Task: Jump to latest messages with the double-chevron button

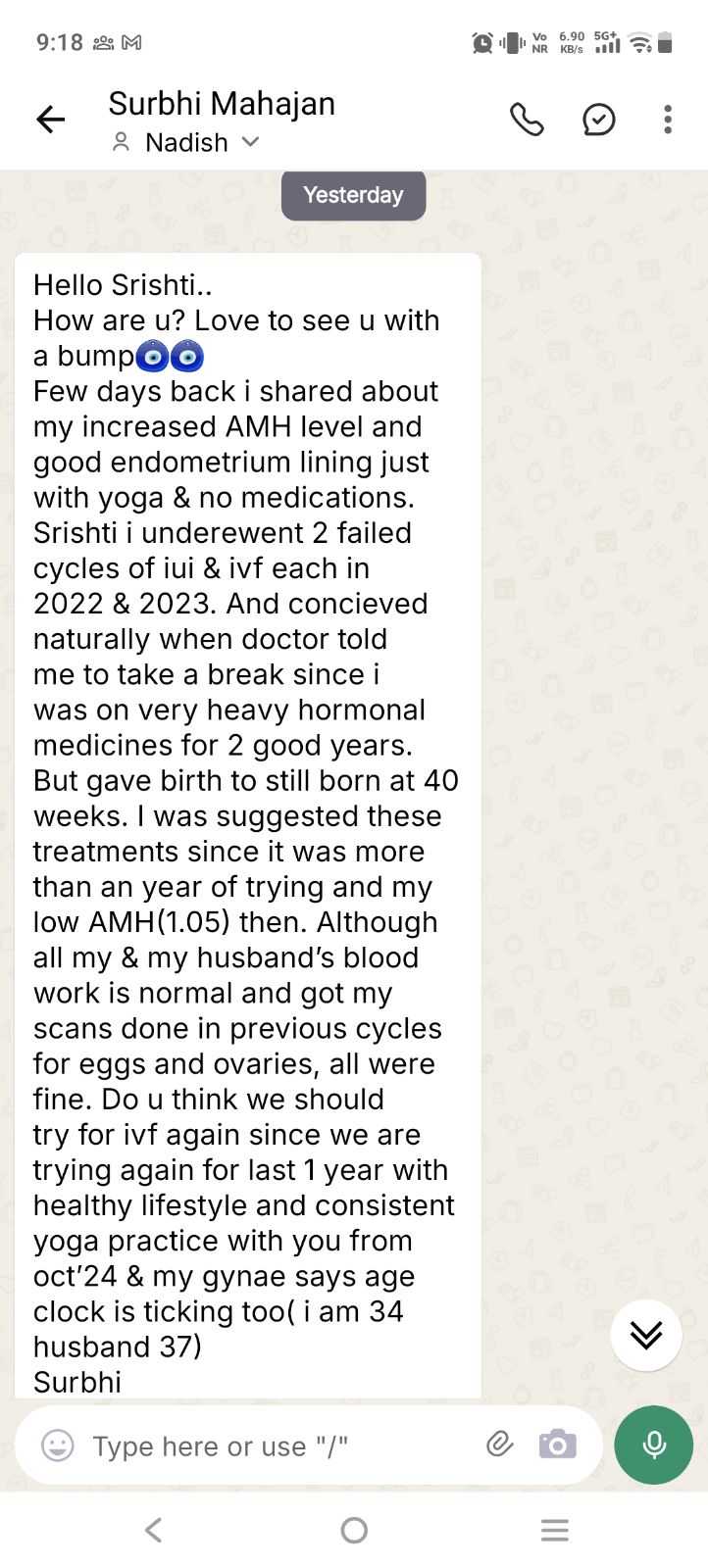Action: (646, 1335)
